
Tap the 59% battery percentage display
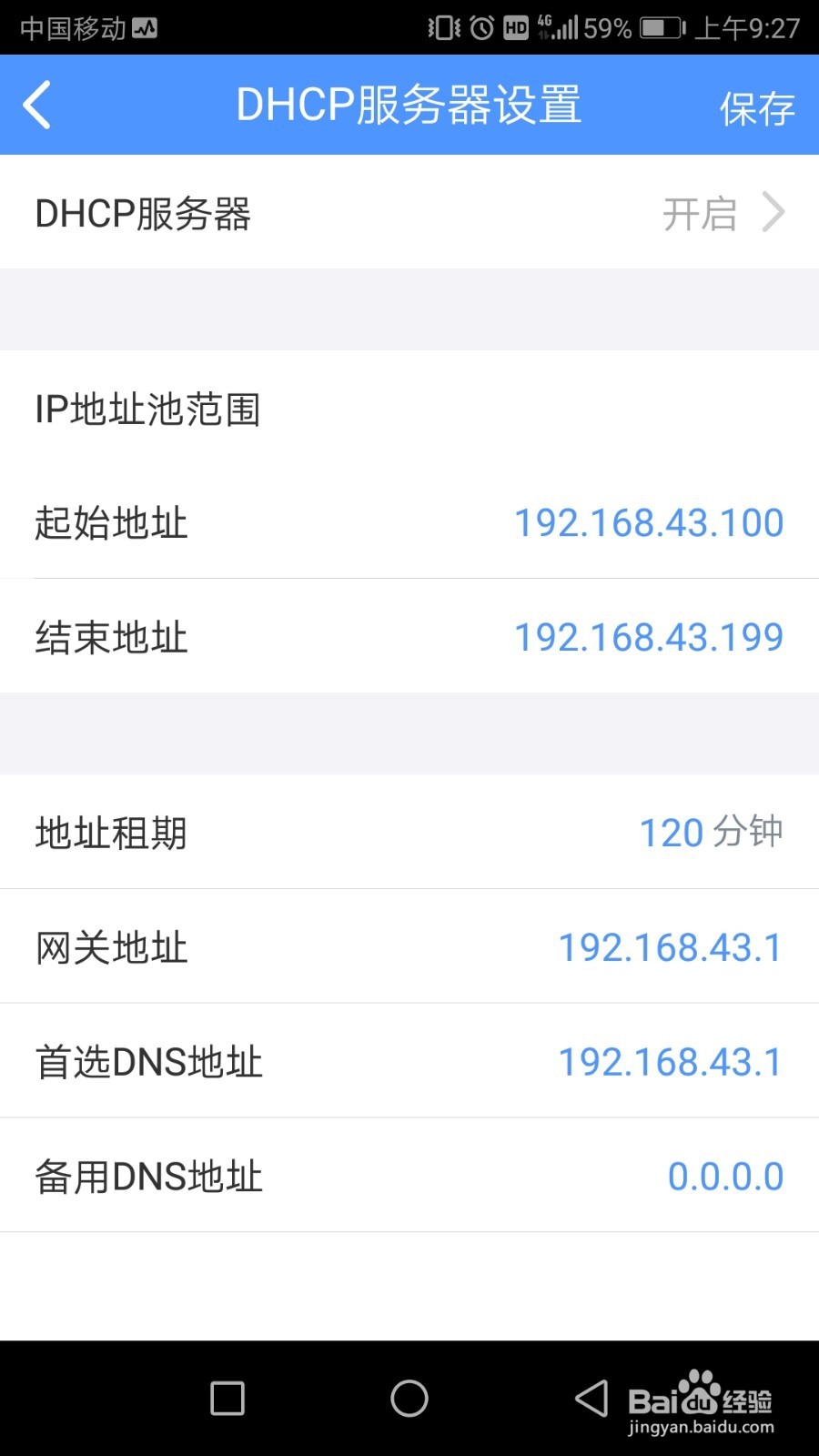(x=606, y=28)
